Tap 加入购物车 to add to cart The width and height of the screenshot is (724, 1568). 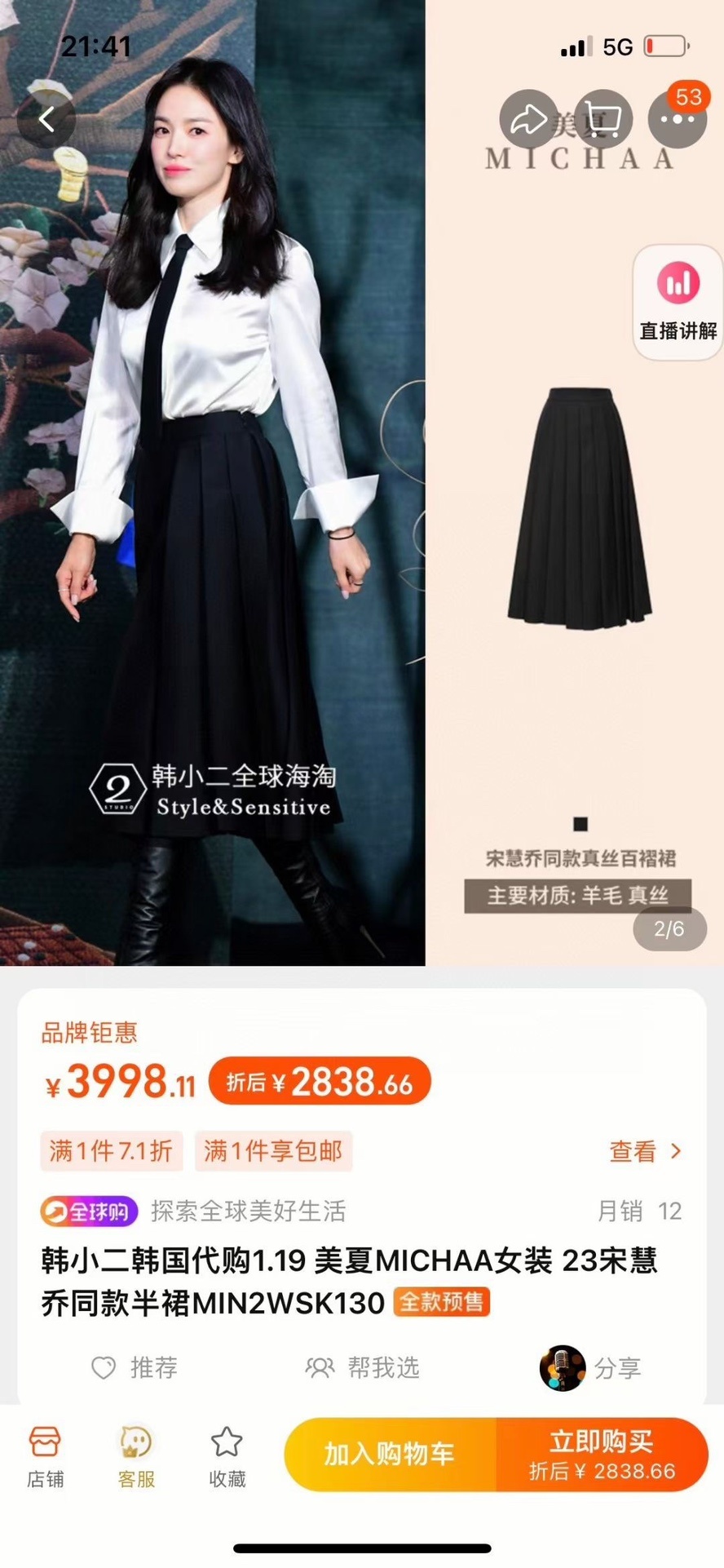(390, 1455)
